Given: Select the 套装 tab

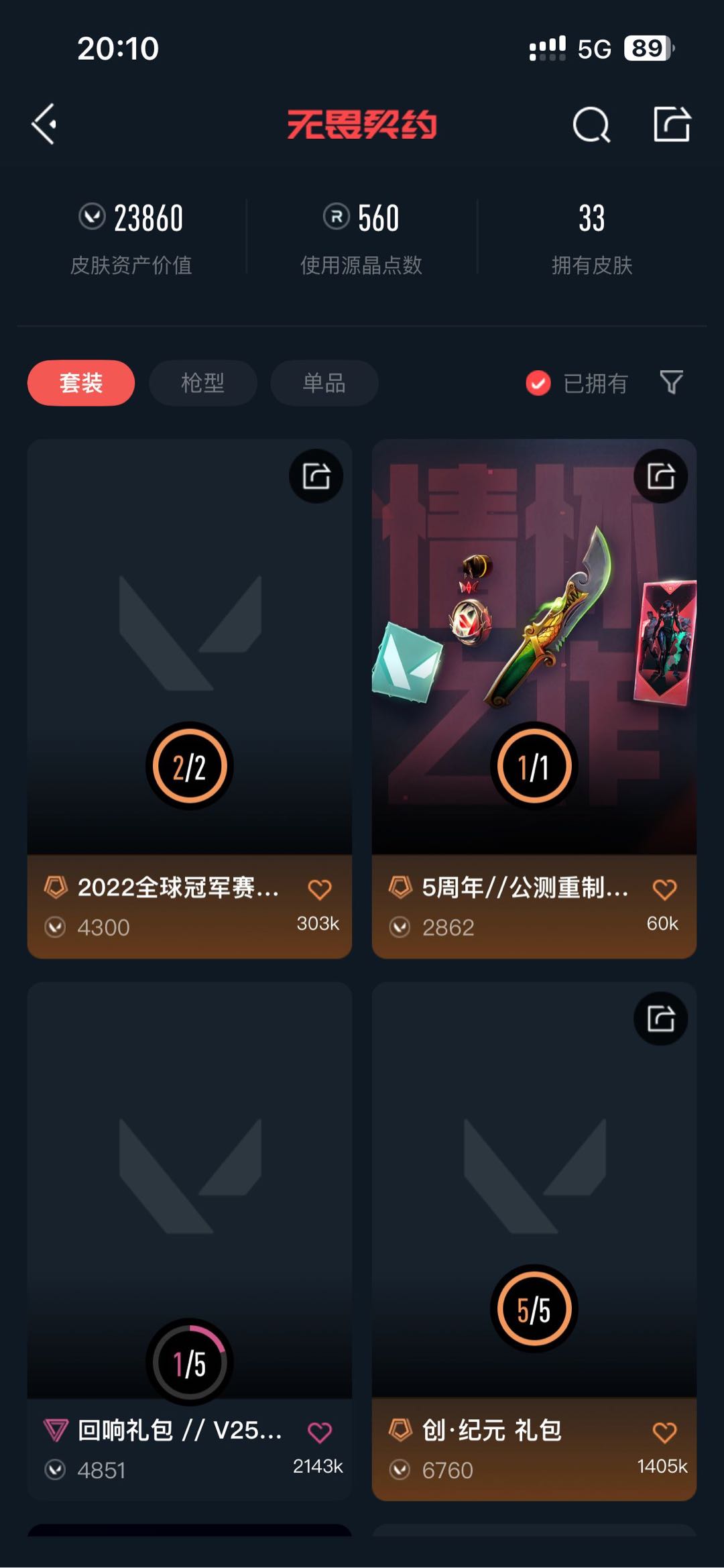Looking at the screenshot, I should coord(81,383).
